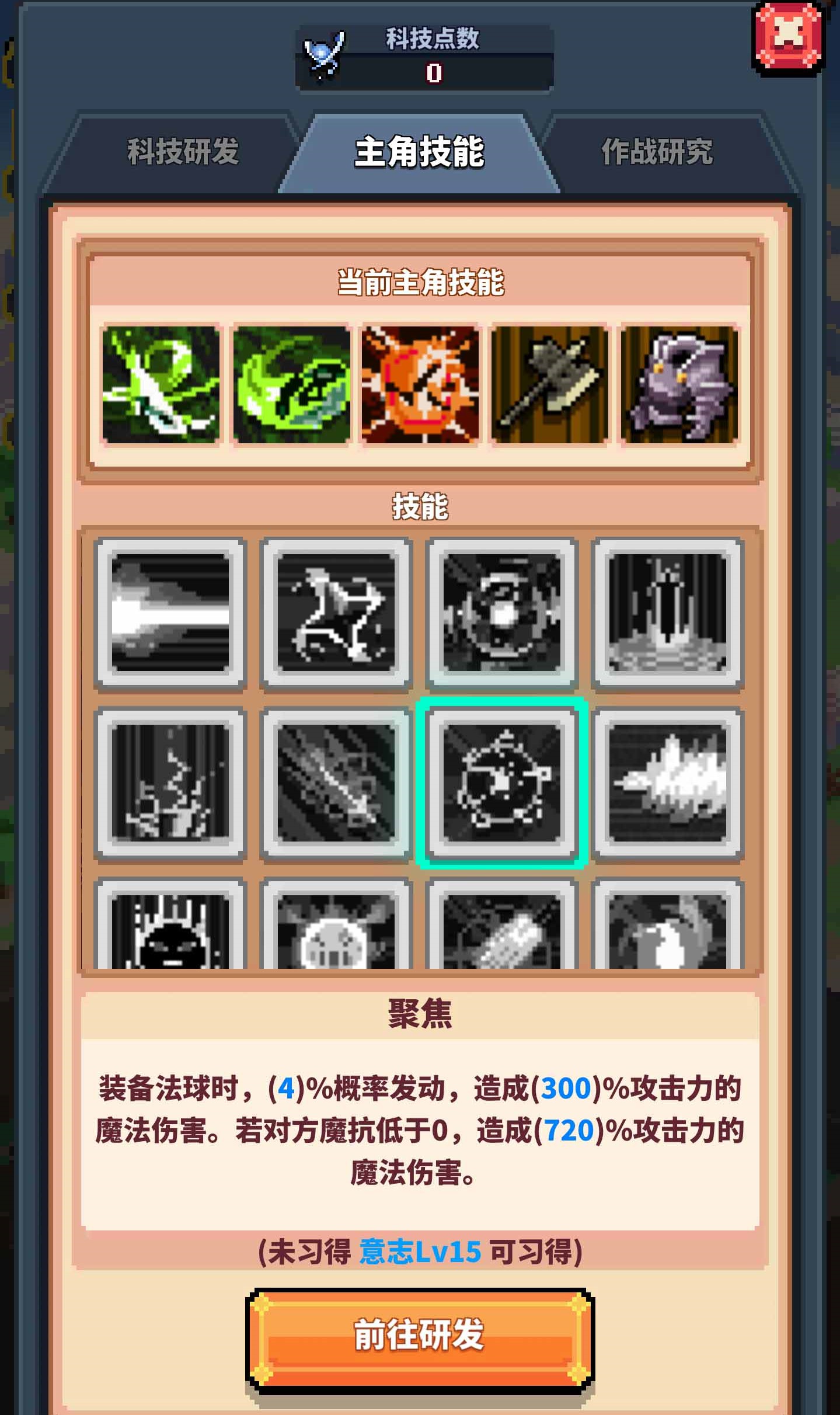Select the orange explosion equipped skill
The height and width of the screenshot is (1415, 840).
point(420,385)
